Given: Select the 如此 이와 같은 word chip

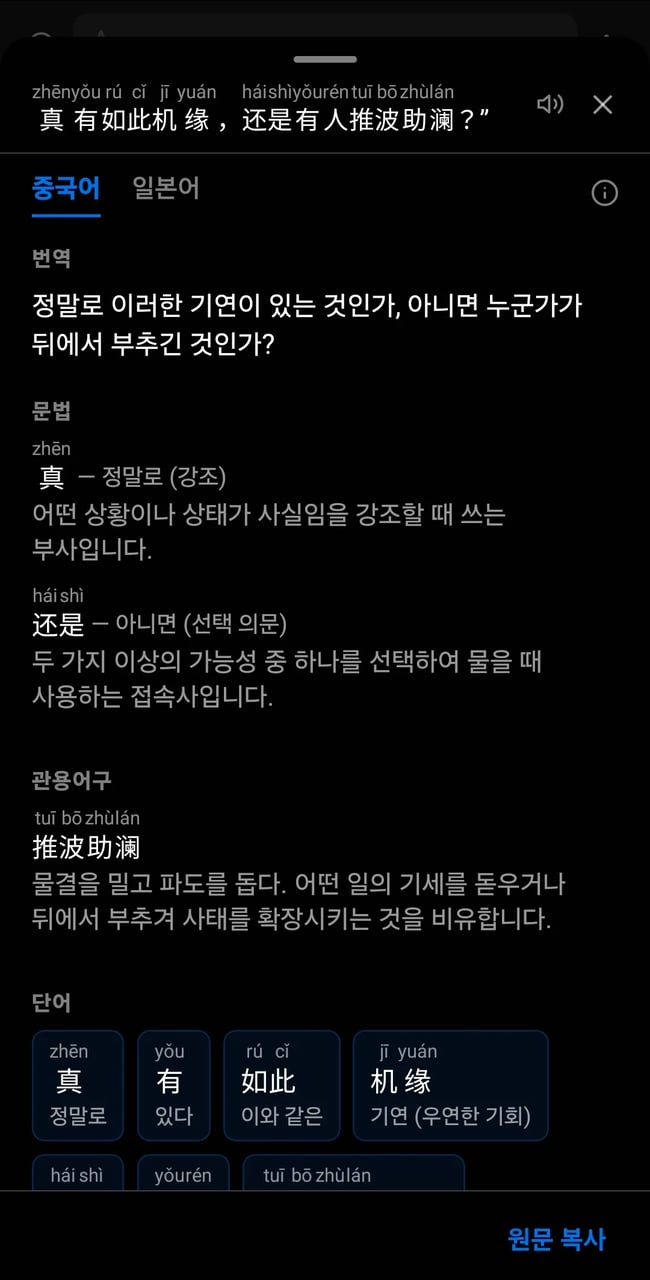Looking at the screenshot, I should click(282, 1085).
